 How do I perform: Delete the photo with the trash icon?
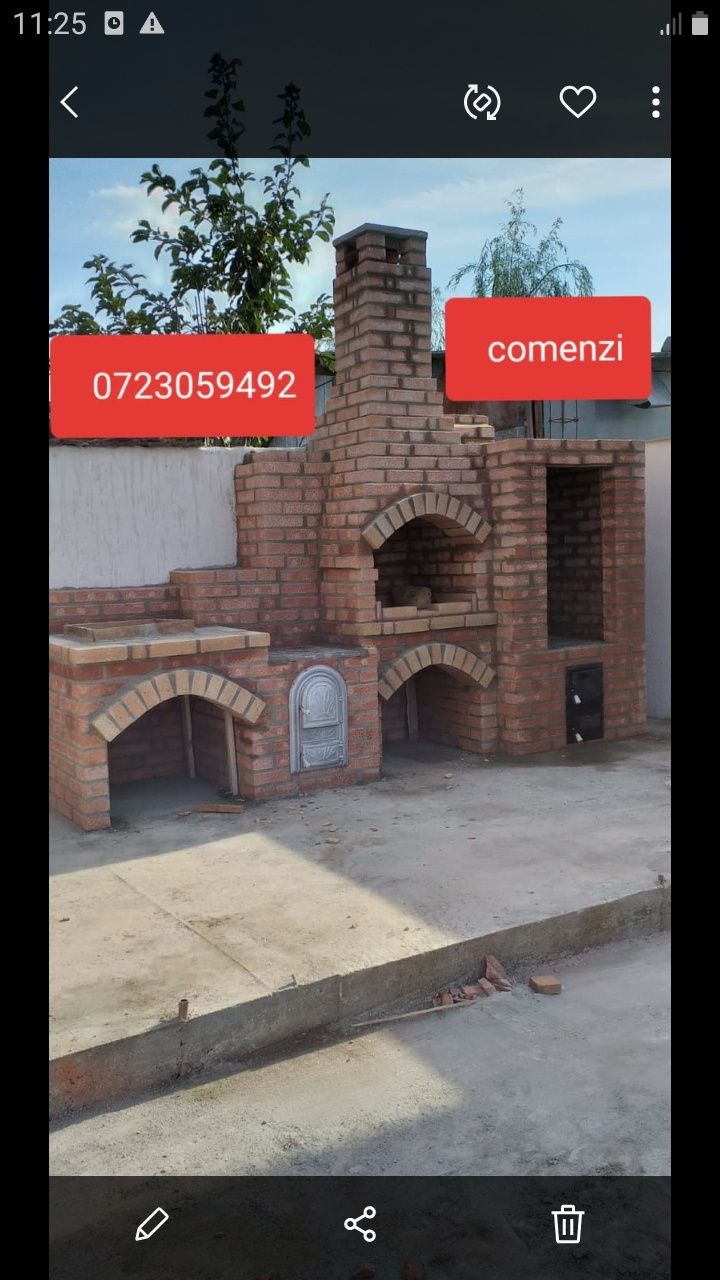567,1224
